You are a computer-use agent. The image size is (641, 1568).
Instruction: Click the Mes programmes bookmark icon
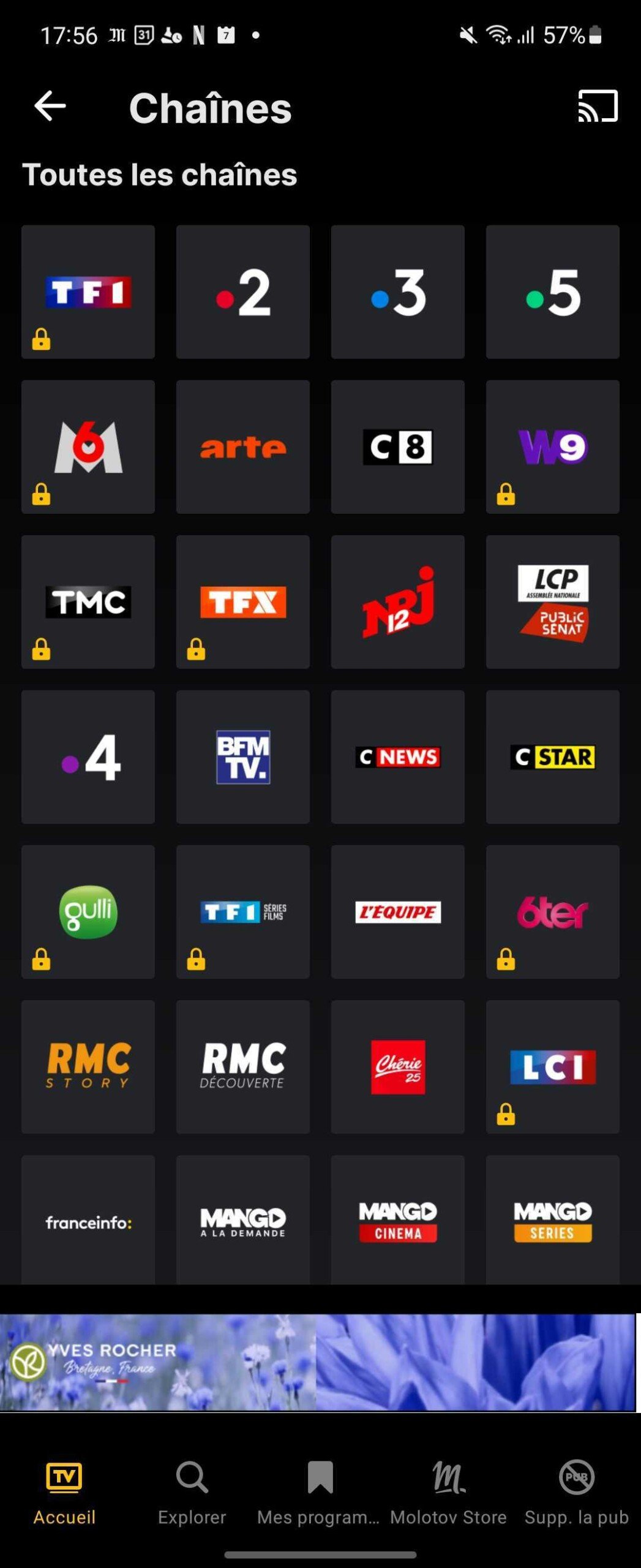(x=320, y=1477)
